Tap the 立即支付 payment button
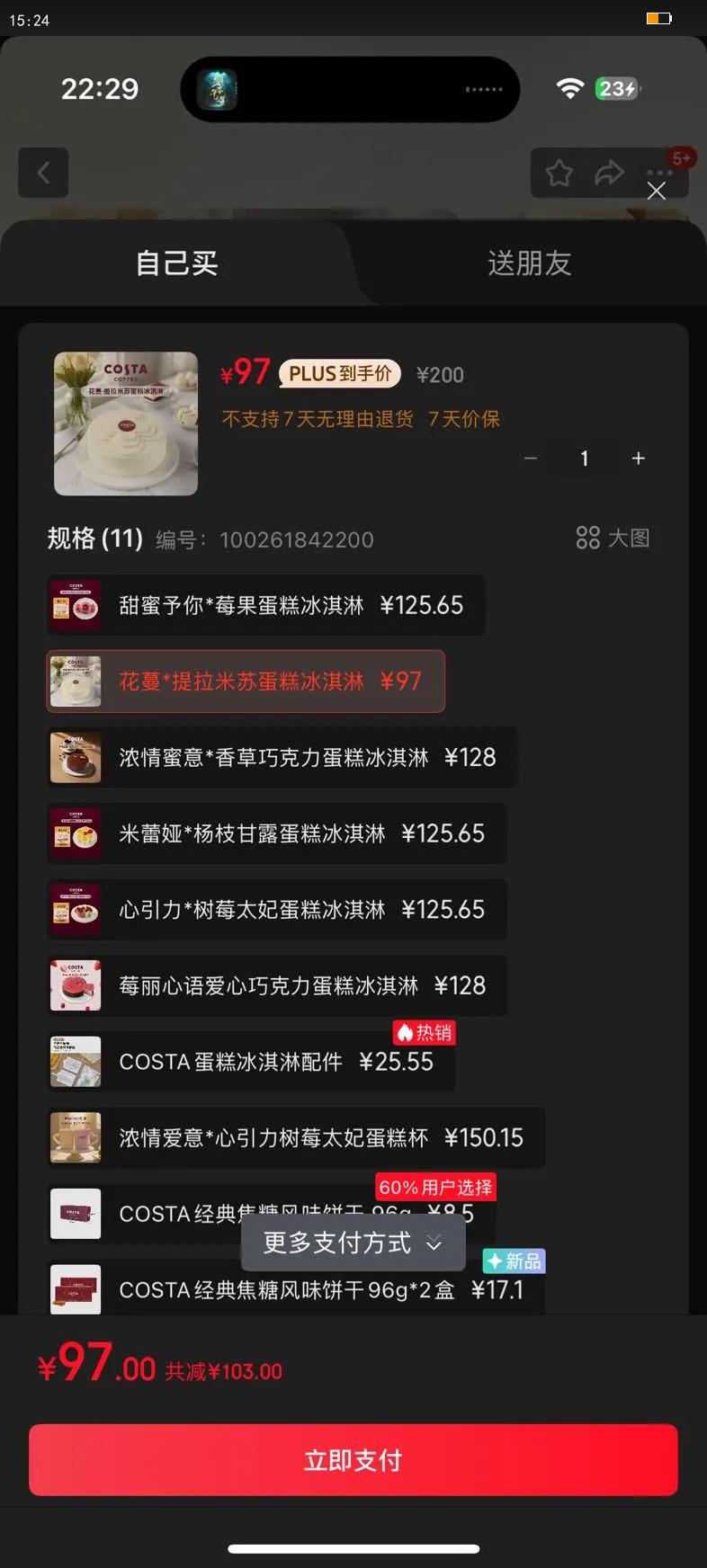 (x=353, y=1459)
